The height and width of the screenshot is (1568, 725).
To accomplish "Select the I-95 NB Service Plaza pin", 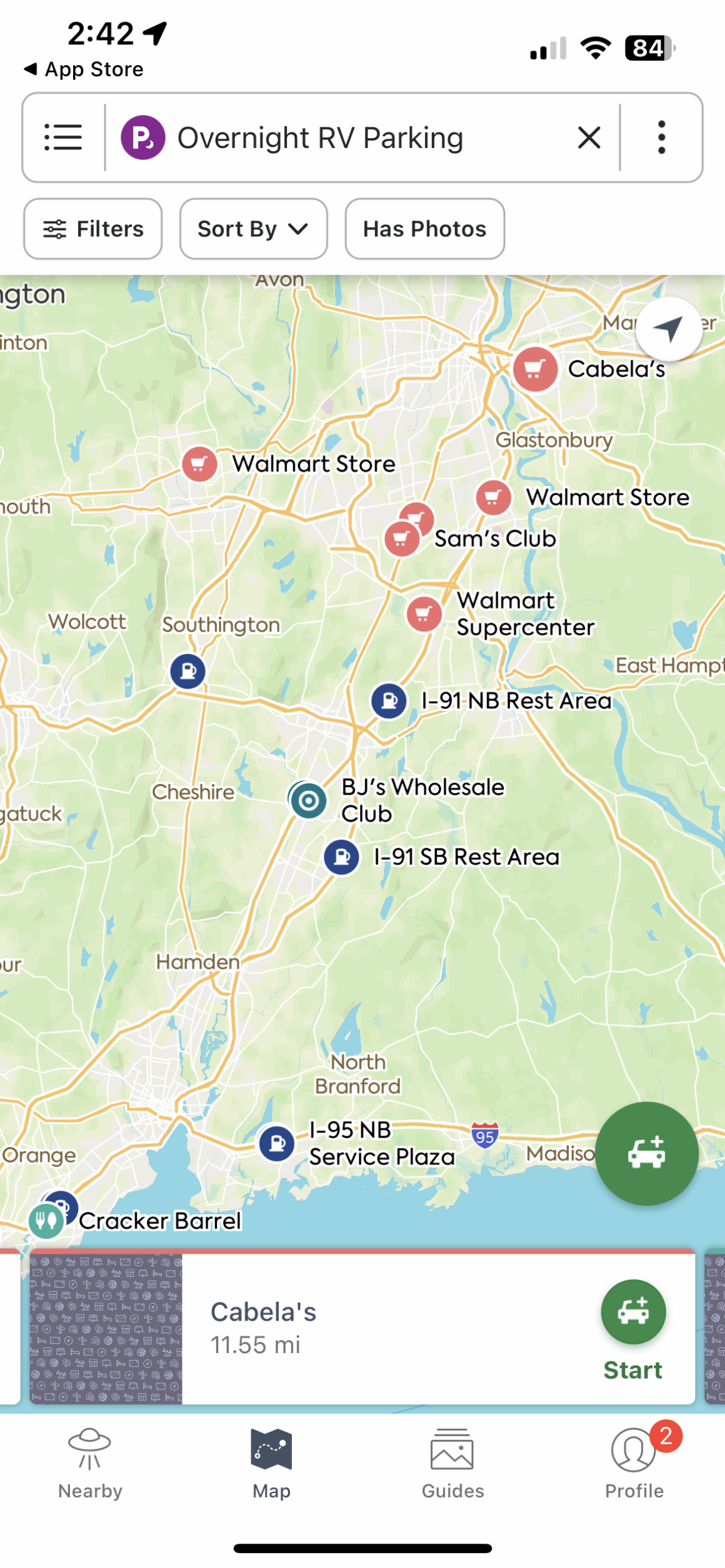I will click(x=276, y=1144).
